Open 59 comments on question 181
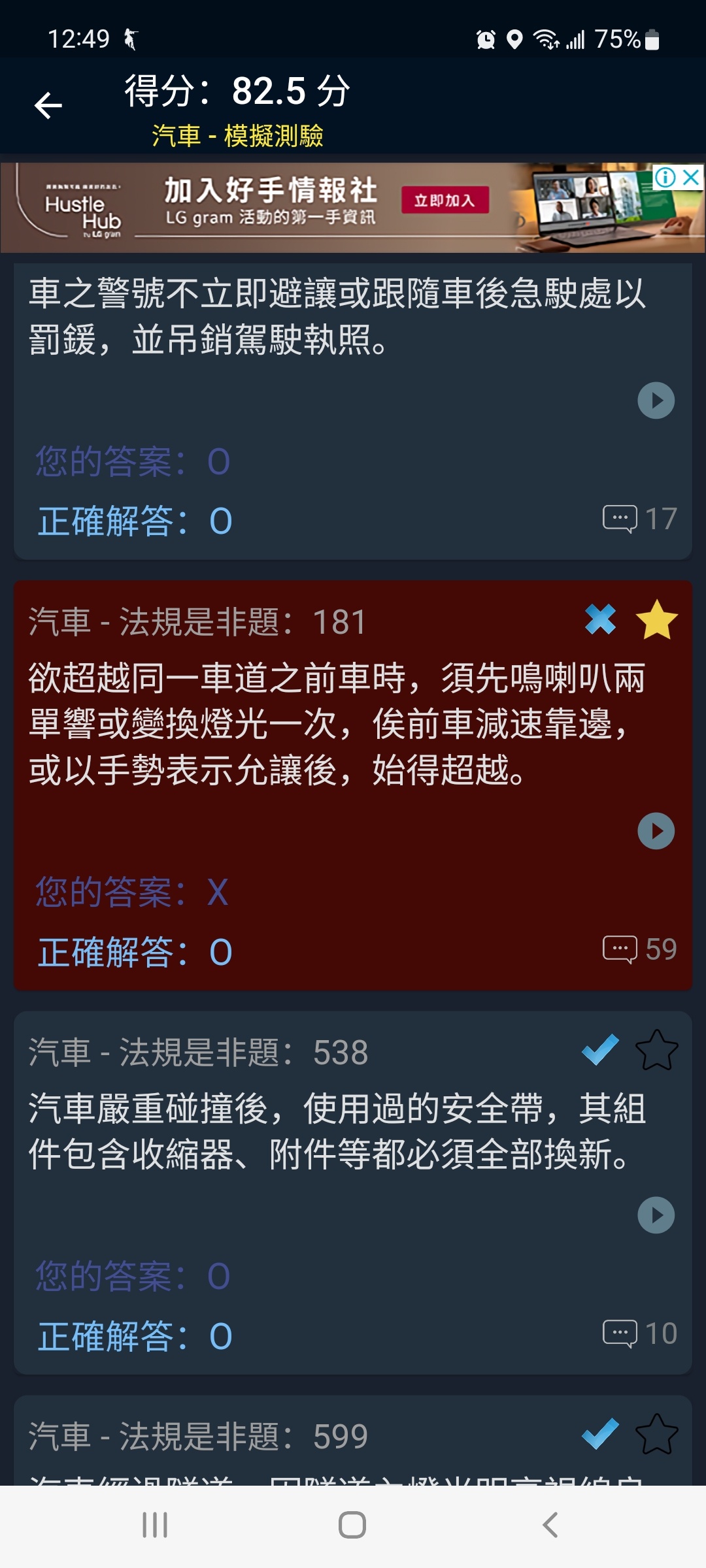706x1568 pixels. point(639,949)
